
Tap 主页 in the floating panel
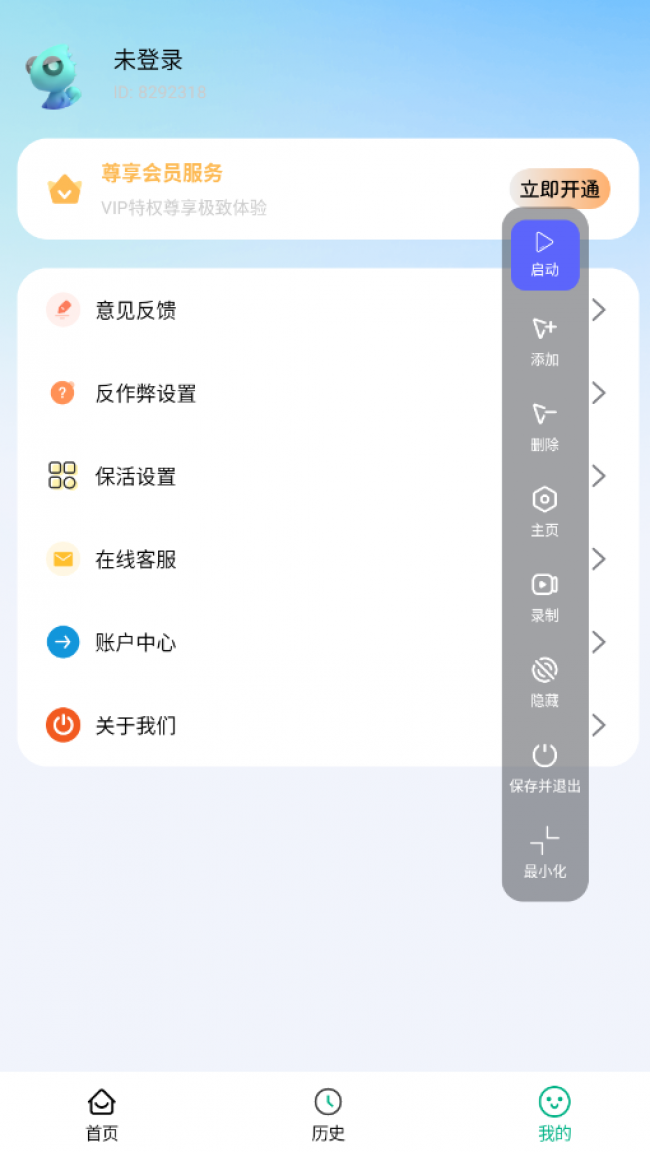545,512
